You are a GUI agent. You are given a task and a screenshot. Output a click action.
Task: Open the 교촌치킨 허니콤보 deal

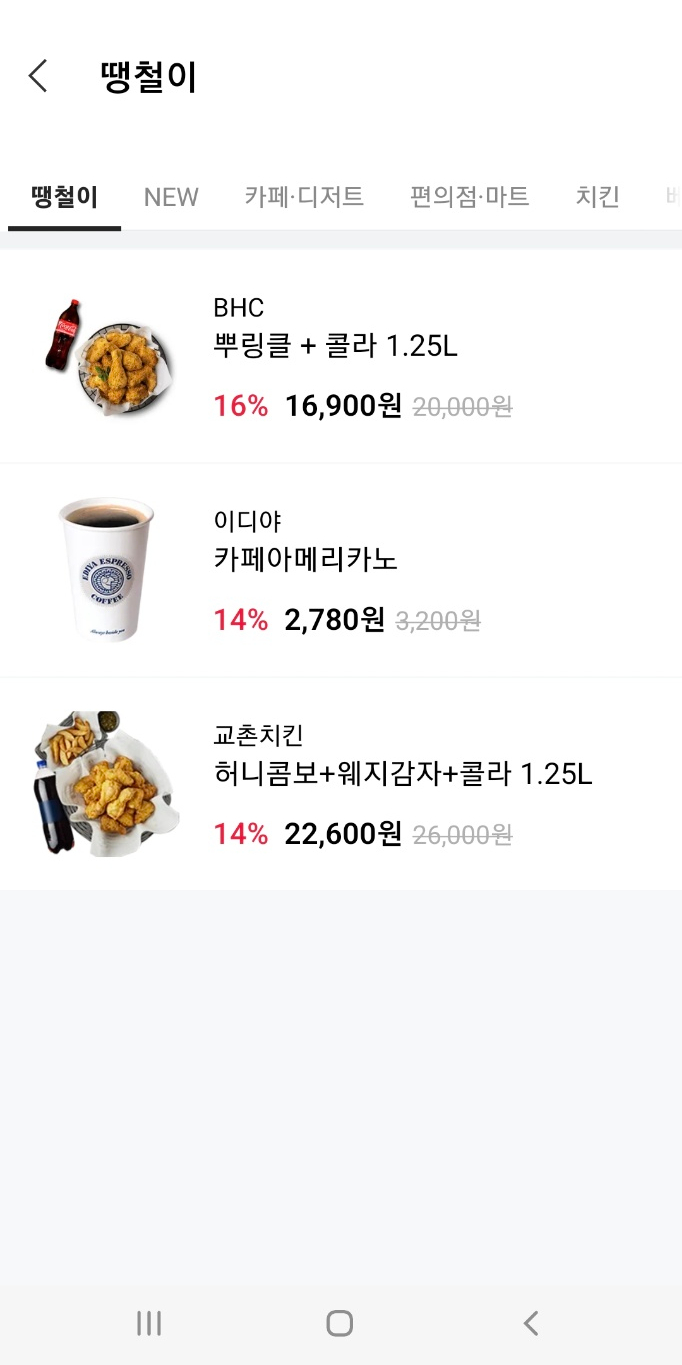pos(340,784)
